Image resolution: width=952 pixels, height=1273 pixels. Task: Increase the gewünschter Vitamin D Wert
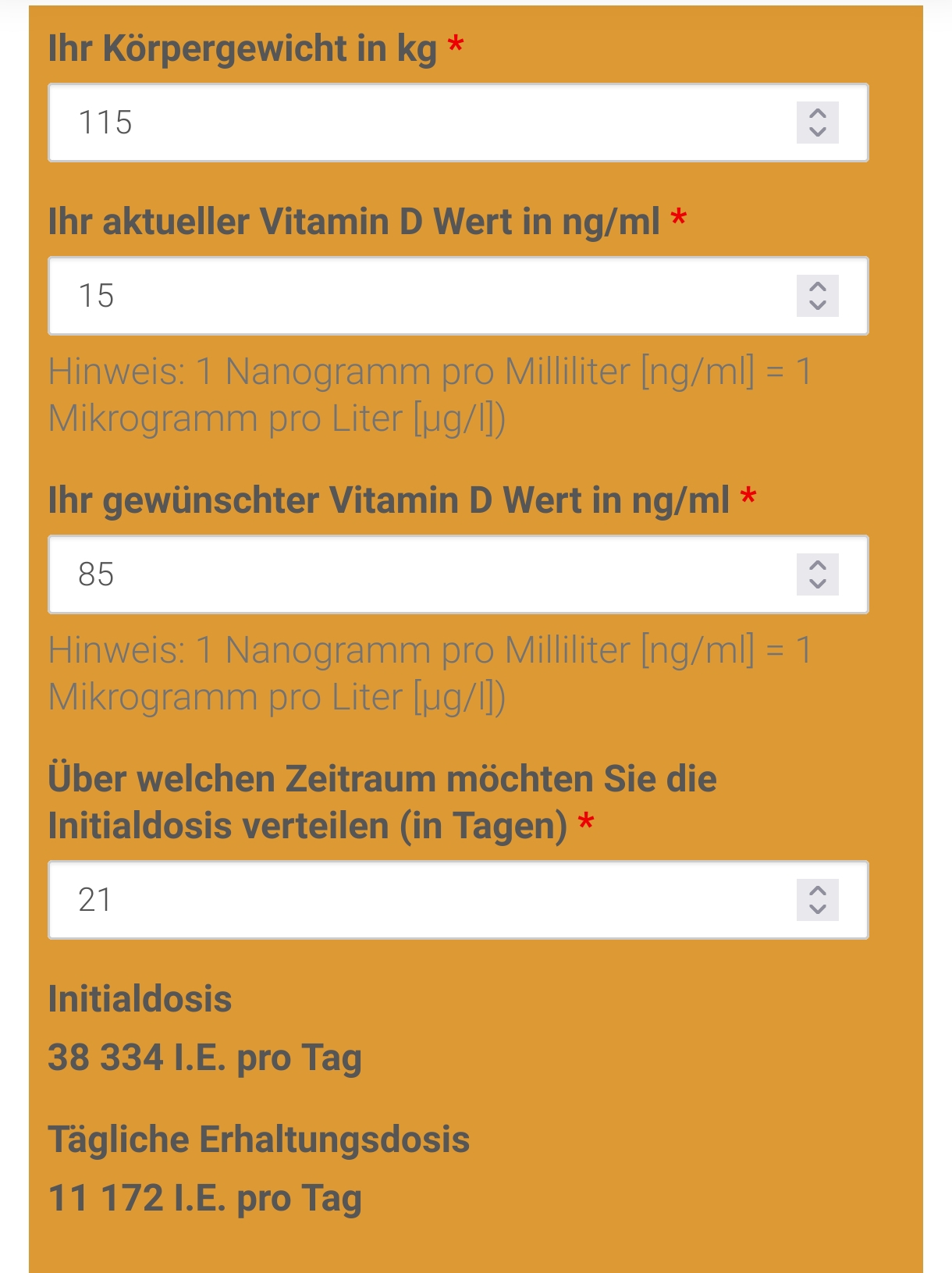coord(817,565)
